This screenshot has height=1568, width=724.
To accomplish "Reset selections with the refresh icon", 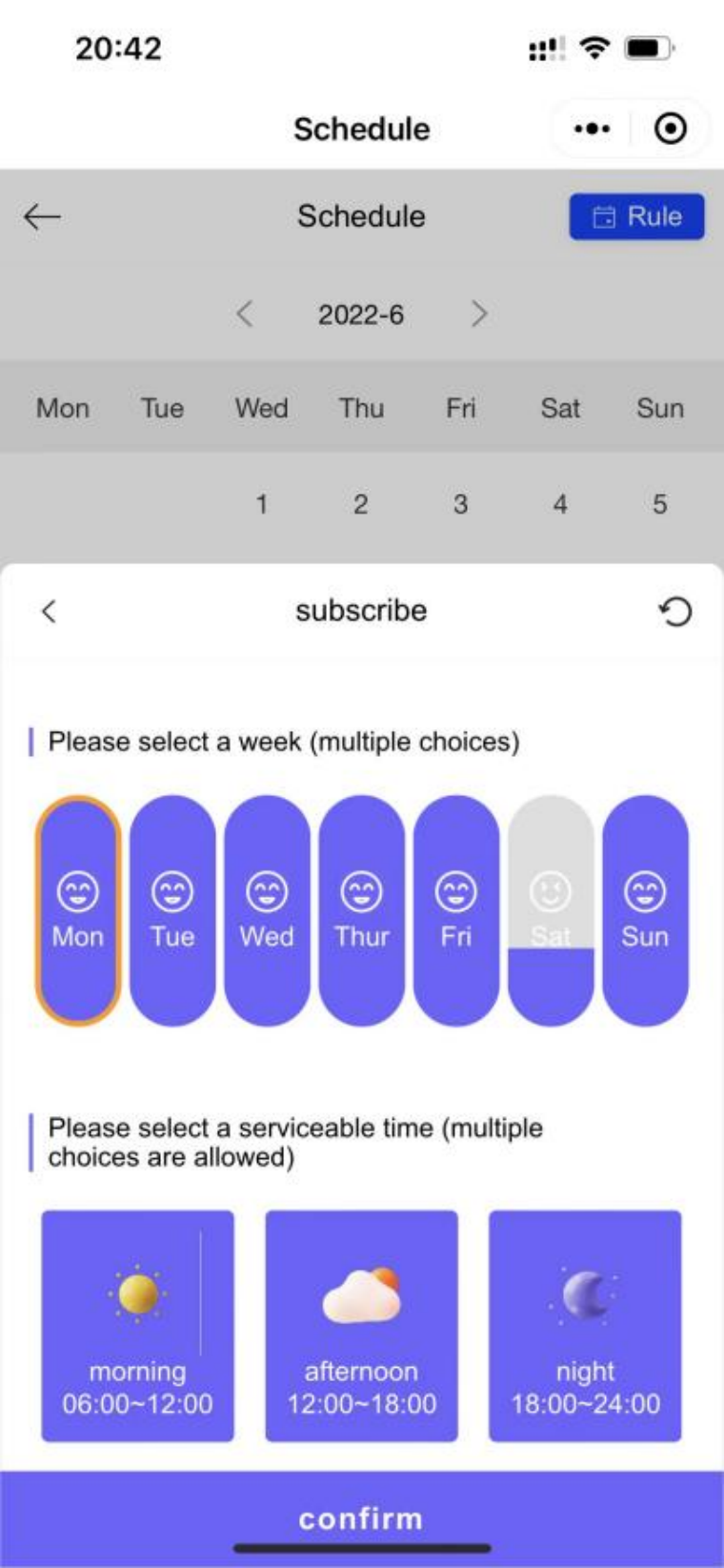I will tap(675, 611).
